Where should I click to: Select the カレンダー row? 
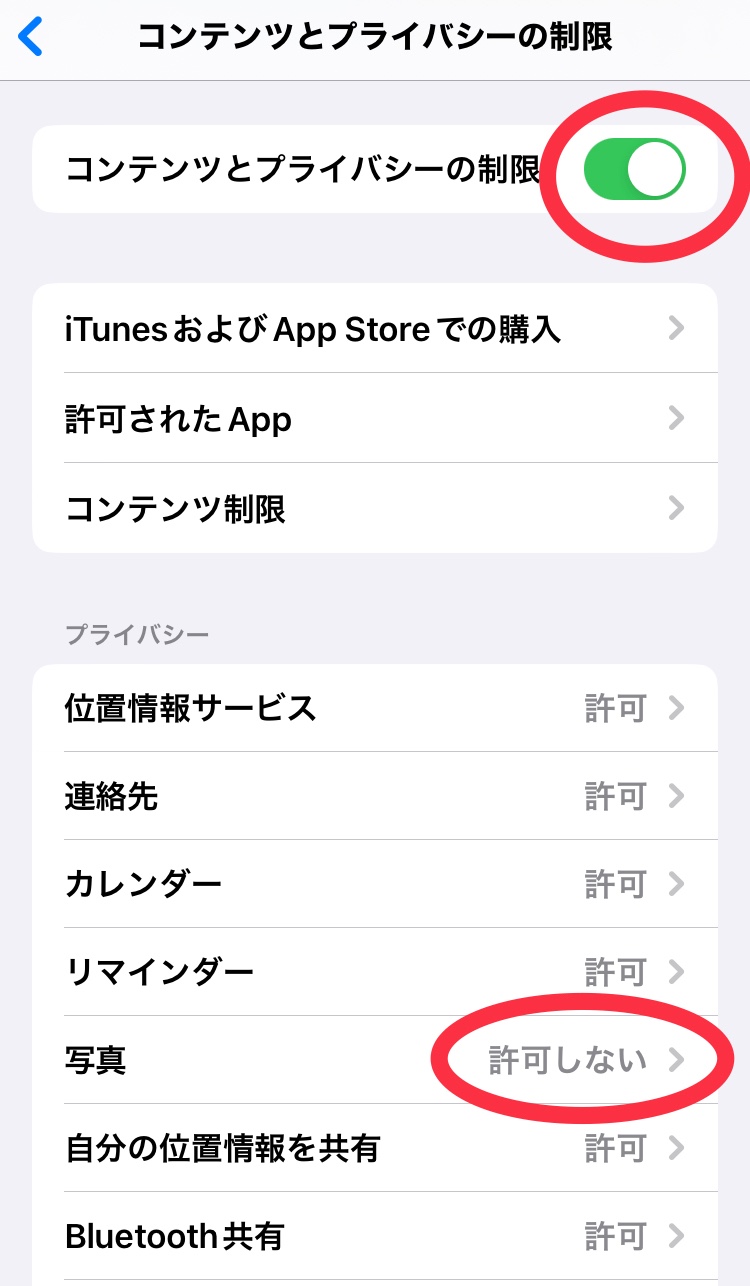click(x=375, y=884)
